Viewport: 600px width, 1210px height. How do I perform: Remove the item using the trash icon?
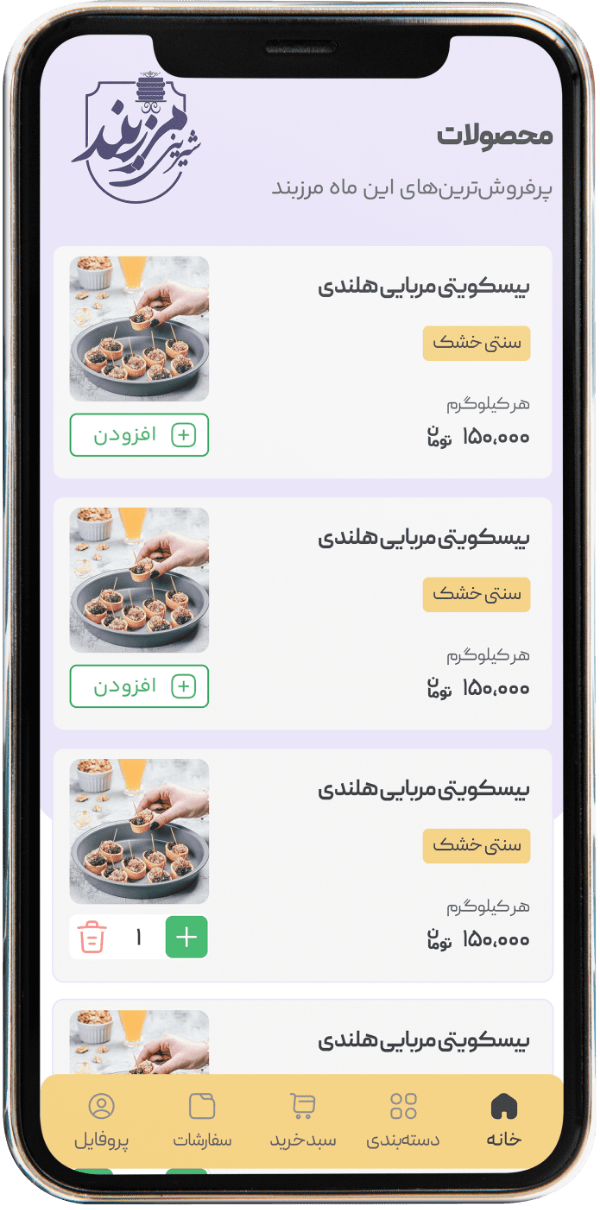click(92, 937)
